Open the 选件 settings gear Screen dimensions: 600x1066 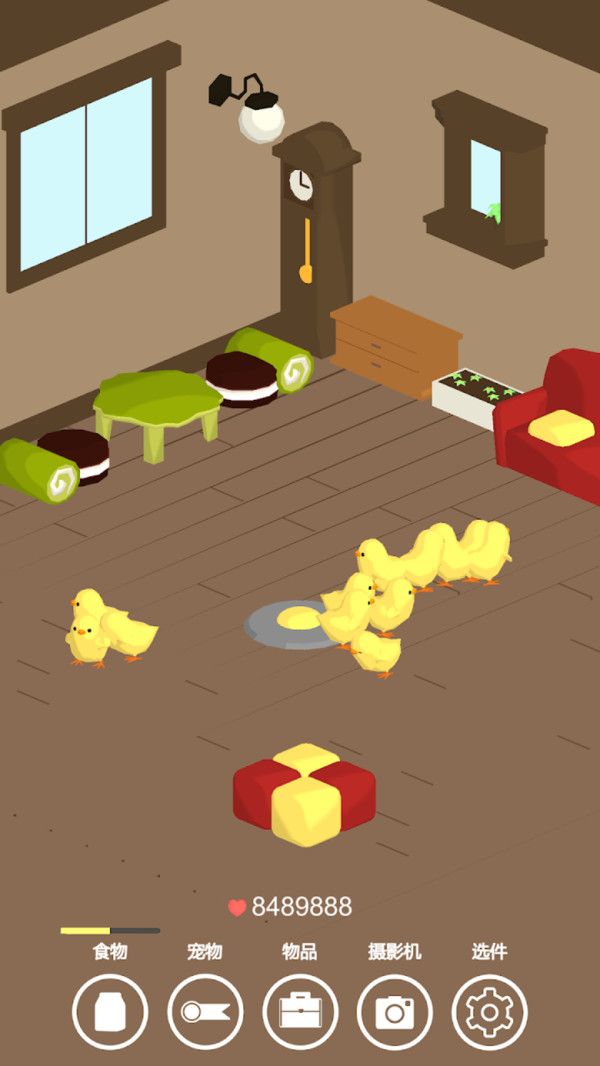pos(489,1011)
